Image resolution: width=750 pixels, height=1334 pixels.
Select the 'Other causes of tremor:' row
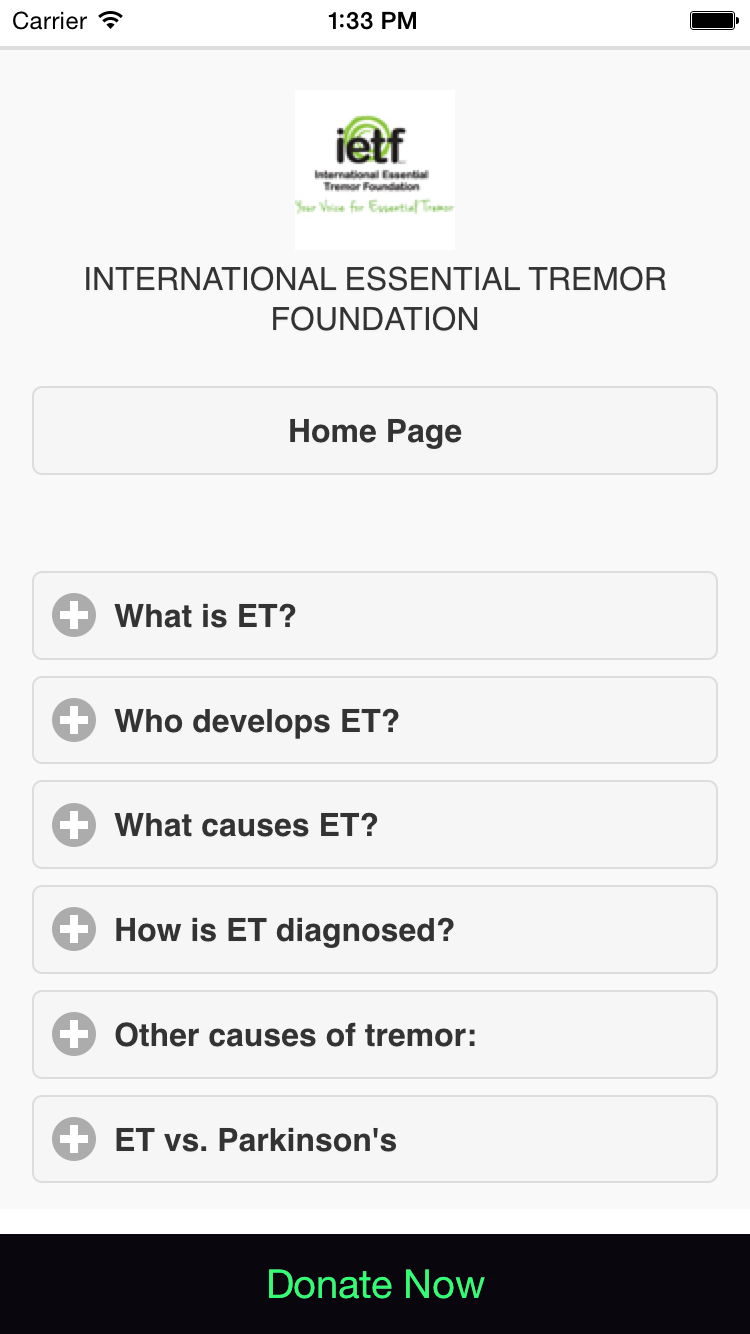(375, 1034)
